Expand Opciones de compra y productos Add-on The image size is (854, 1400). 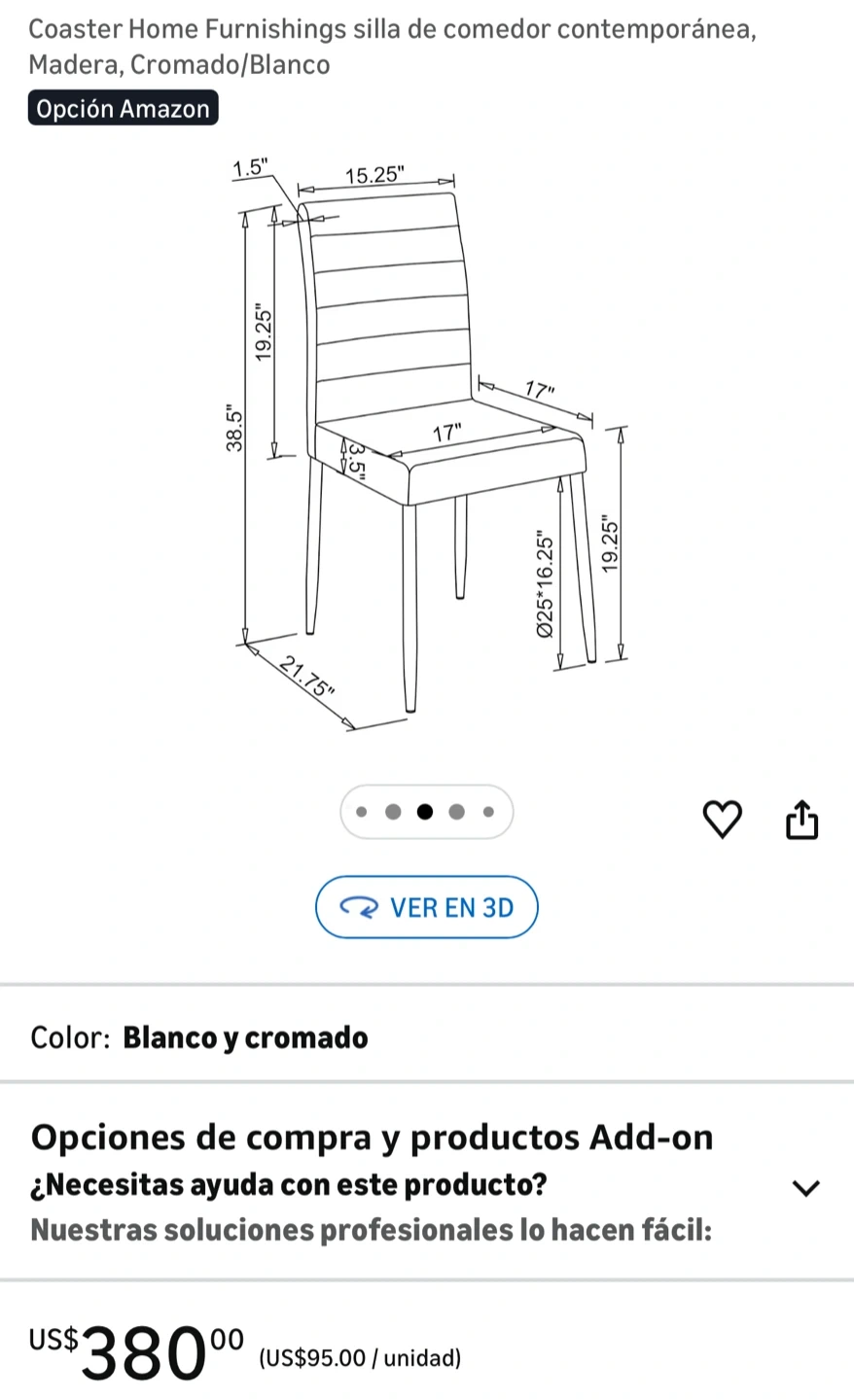coord(805,1188)
